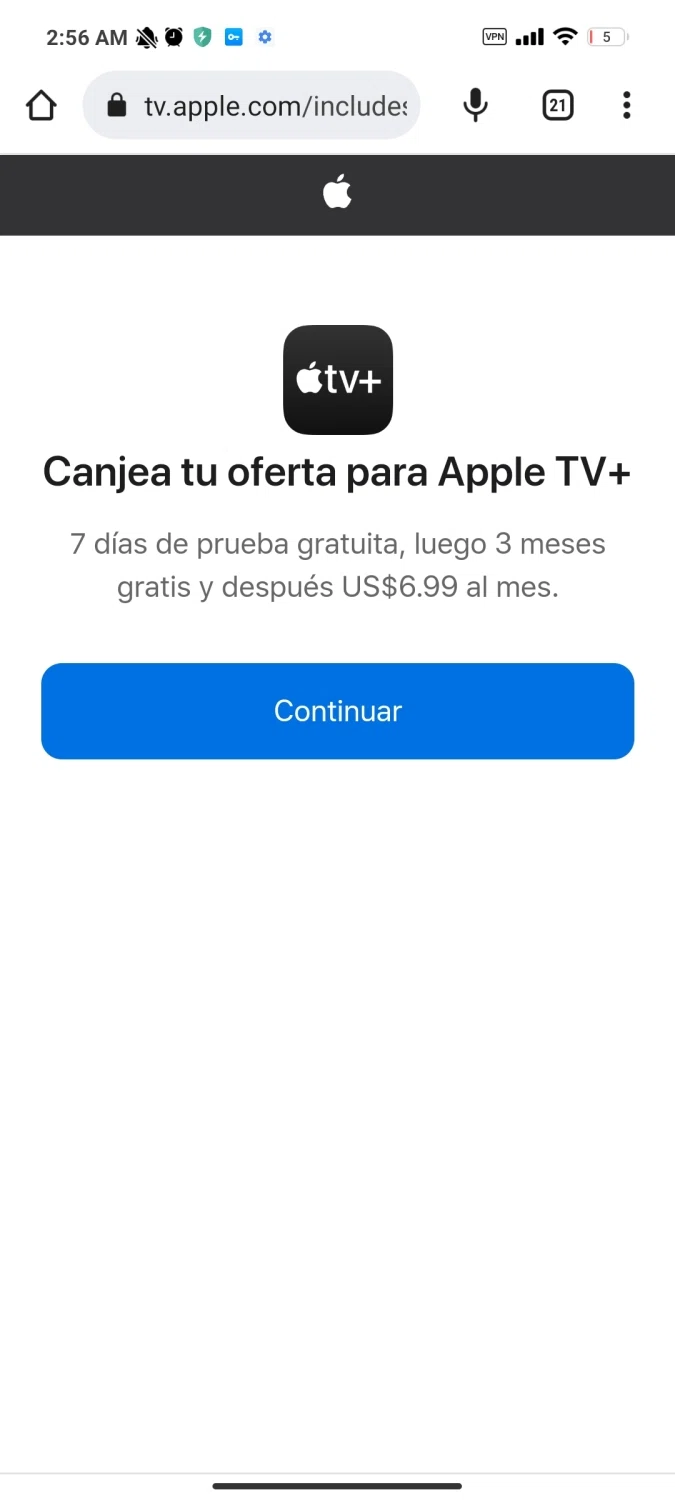Open the Apple logo link in header
Image resolution: width=675 pixels, height=1500 pixels.
click(x=337, y=192)
